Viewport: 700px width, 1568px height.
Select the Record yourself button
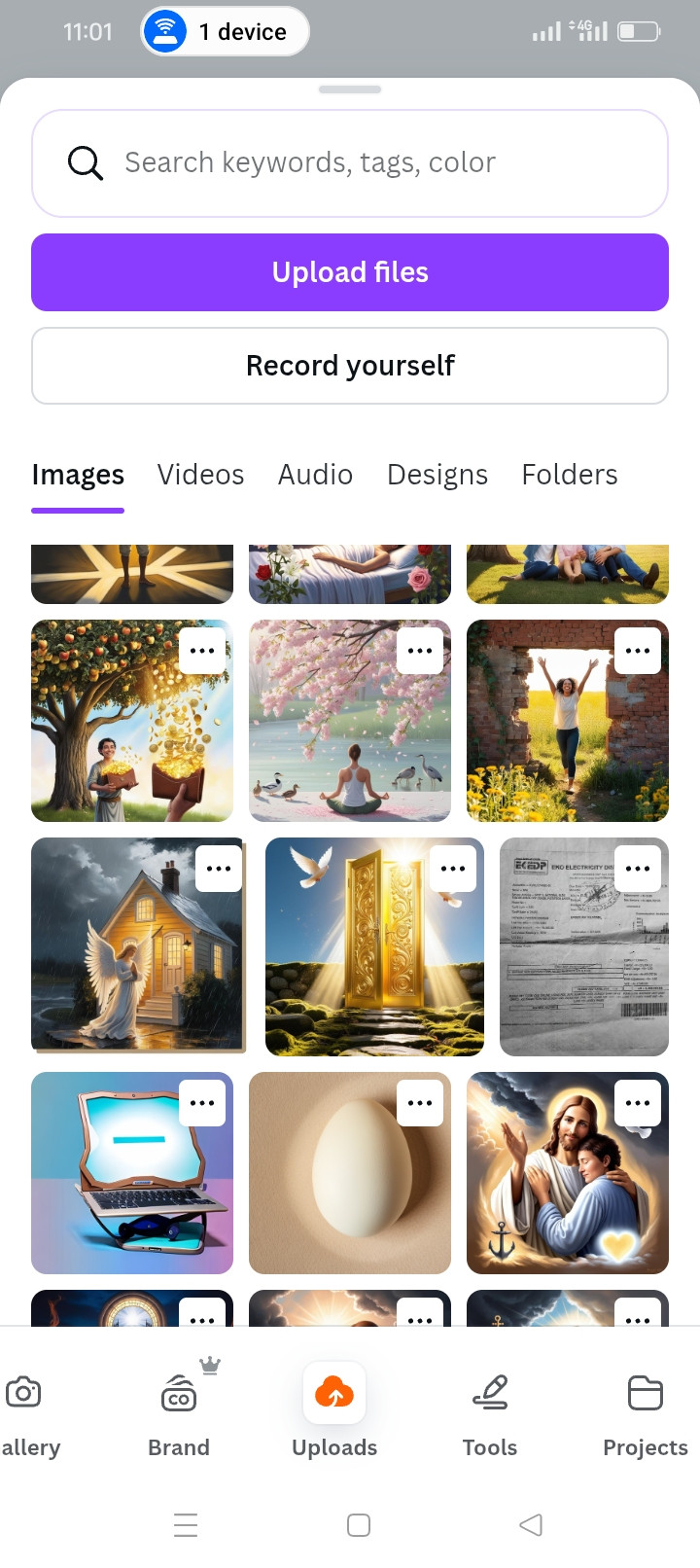point(350,366)
